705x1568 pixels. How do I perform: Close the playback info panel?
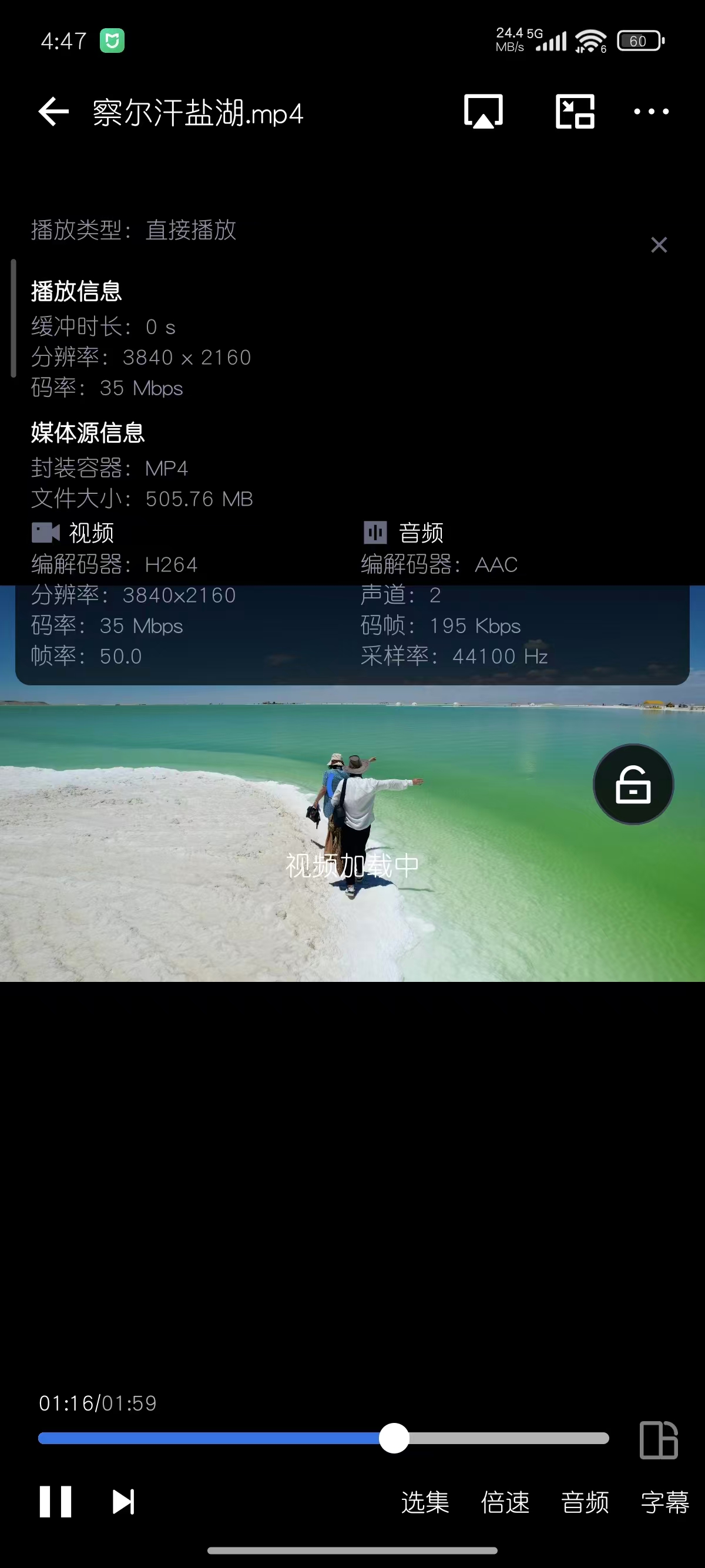(x=659, y=245)
